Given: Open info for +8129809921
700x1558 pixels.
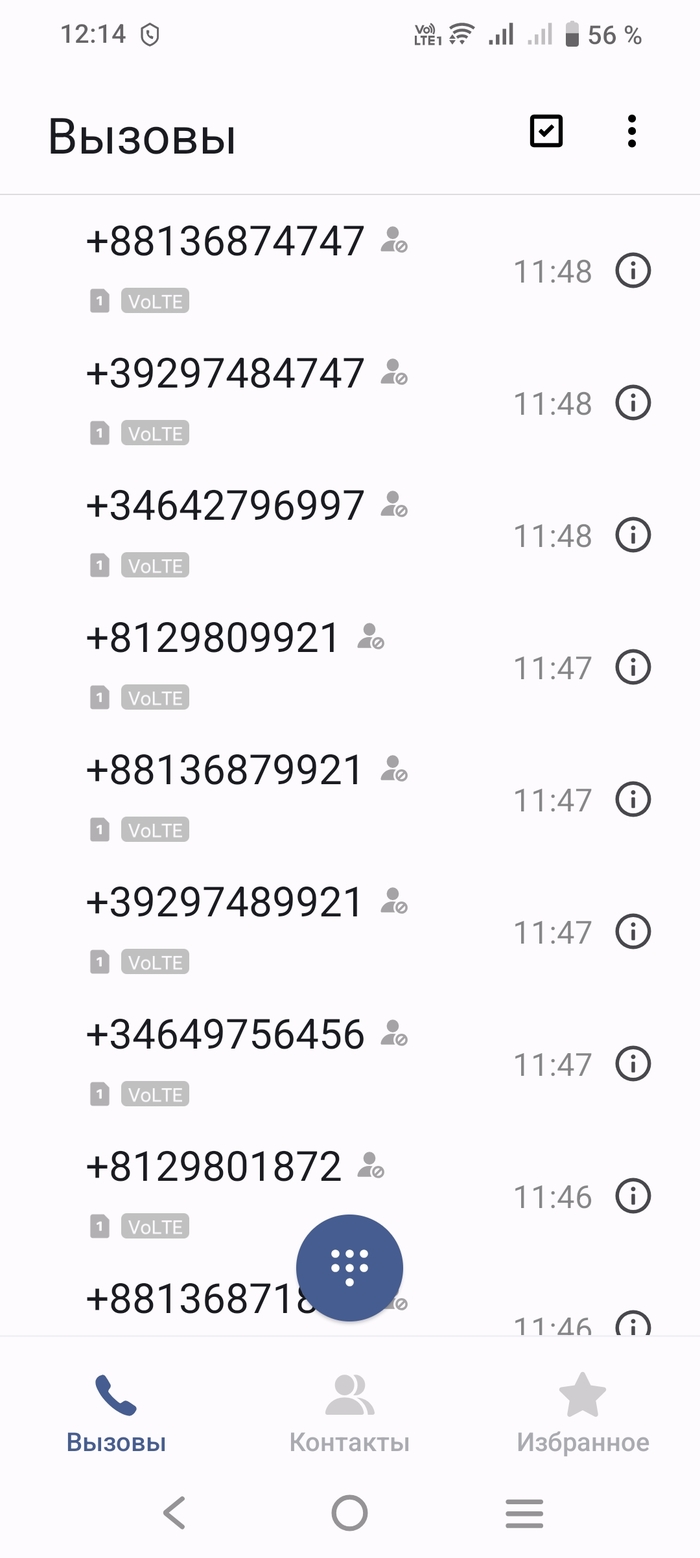Looking at the screenshot, I should pos(632,667).
